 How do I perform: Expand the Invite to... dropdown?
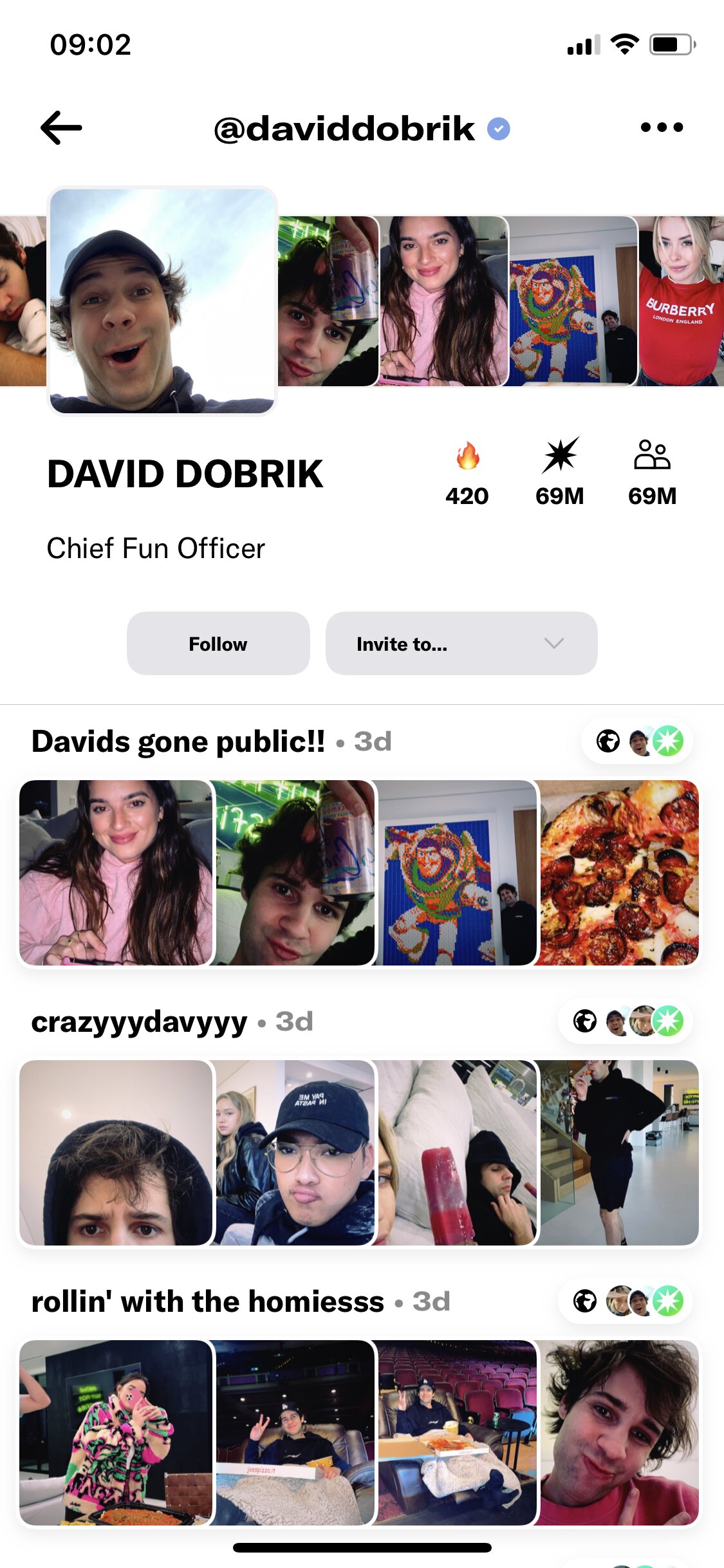coord(461,644)
